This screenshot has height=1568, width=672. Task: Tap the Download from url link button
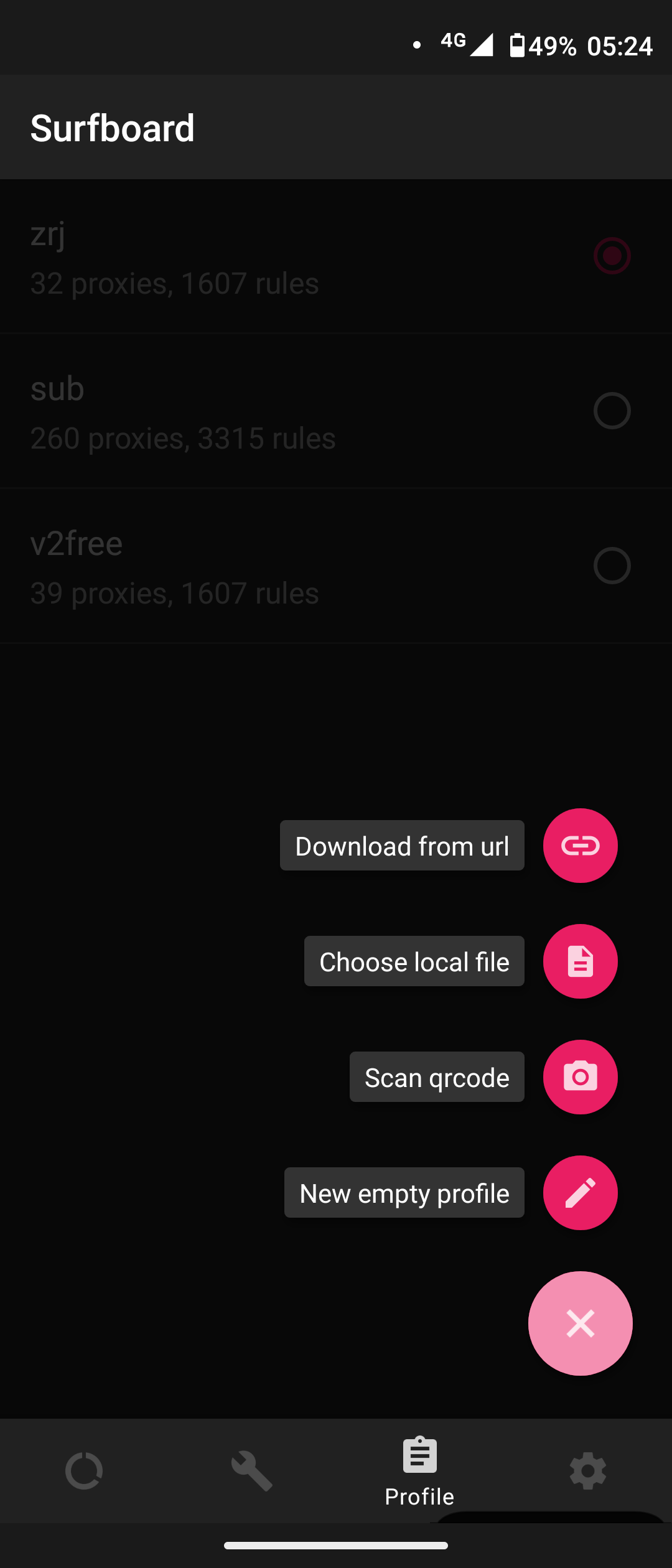pos(580,846)
